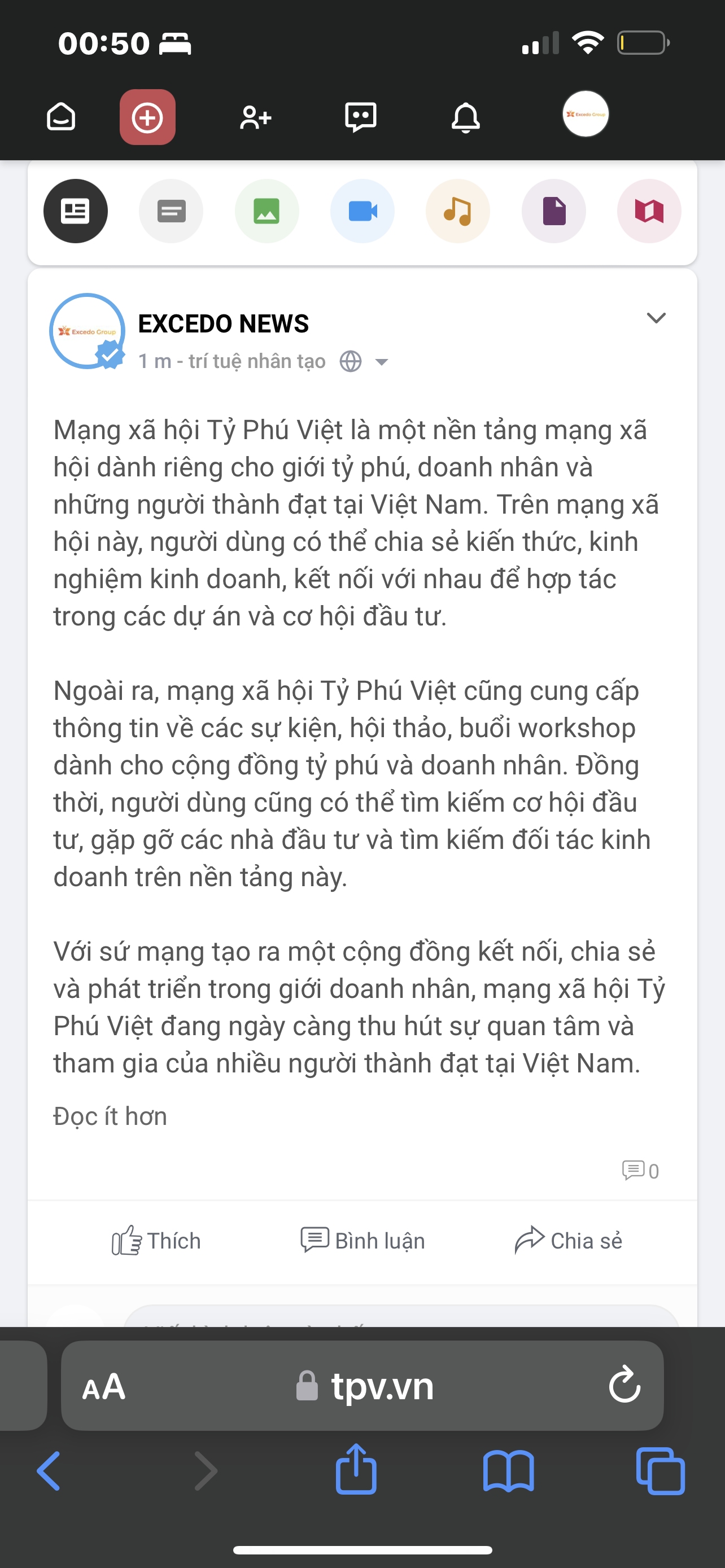Filter posts by files
Viewport: 725px width, 1568px height.
point(553,211)
